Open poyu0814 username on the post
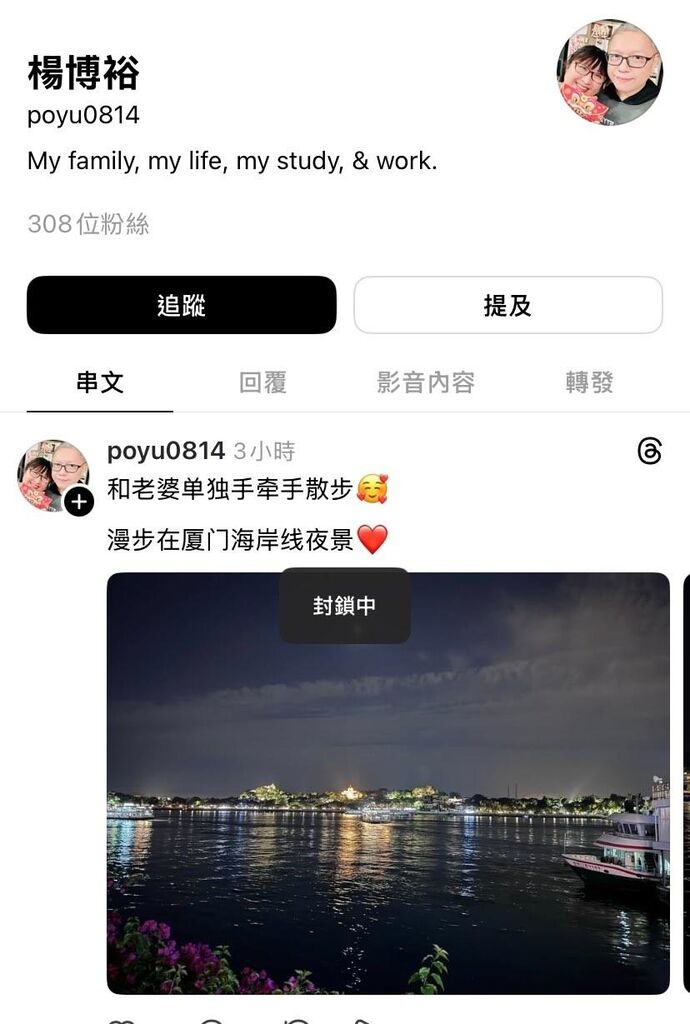This screenshot has width=690, height=1024. click(x=165, y=451)
